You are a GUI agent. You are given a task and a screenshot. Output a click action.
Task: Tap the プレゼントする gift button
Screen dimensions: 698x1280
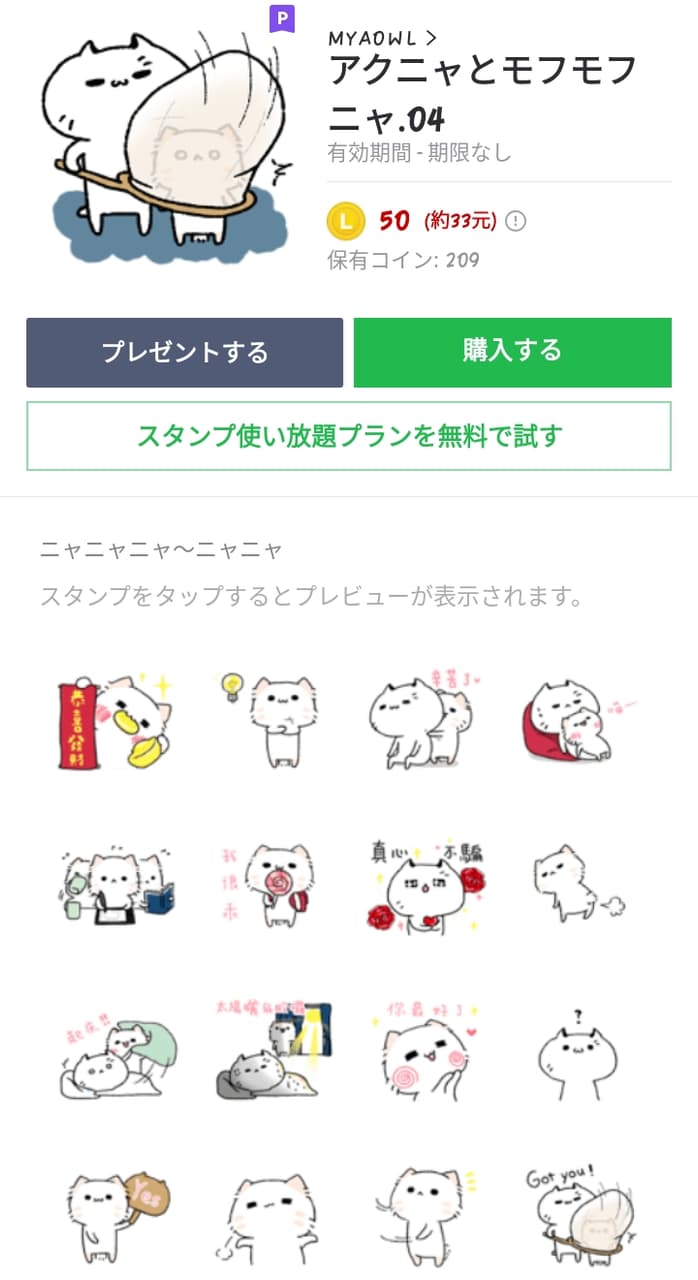pos(185,352)
